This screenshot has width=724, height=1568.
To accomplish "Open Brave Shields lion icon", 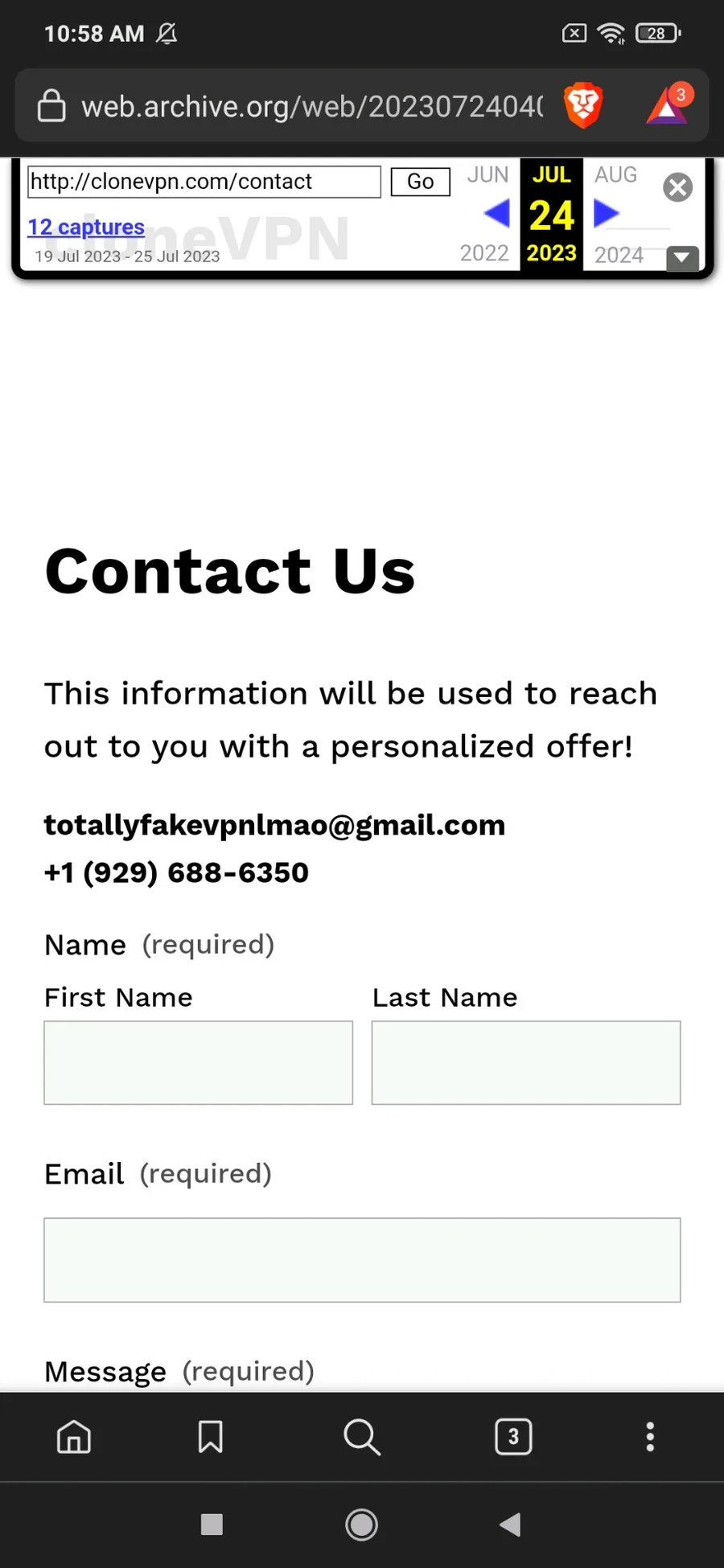I will (583, 105).
